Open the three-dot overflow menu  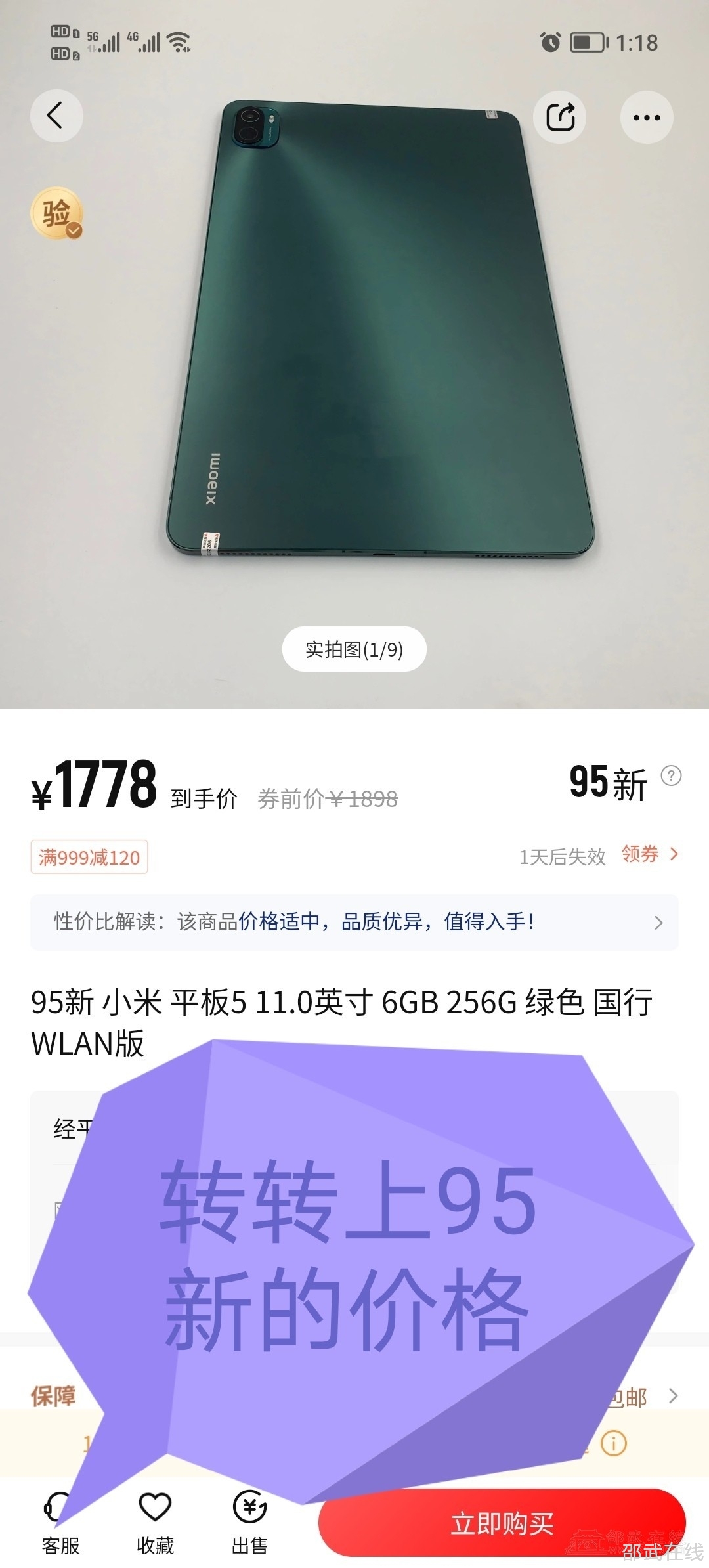(647, 118)
